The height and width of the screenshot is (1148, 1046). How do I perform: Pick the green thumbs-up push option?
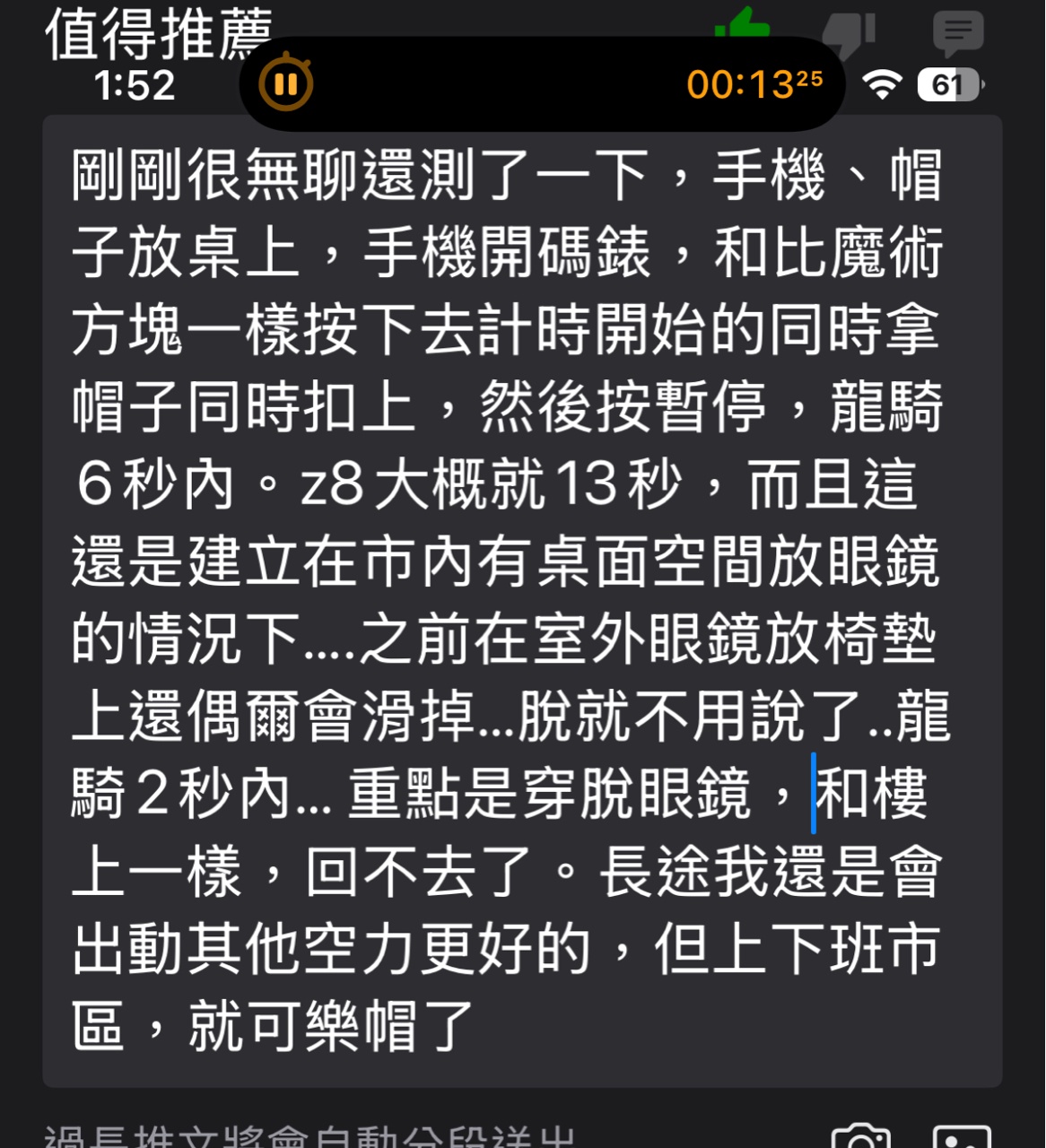tap(743, 25)
